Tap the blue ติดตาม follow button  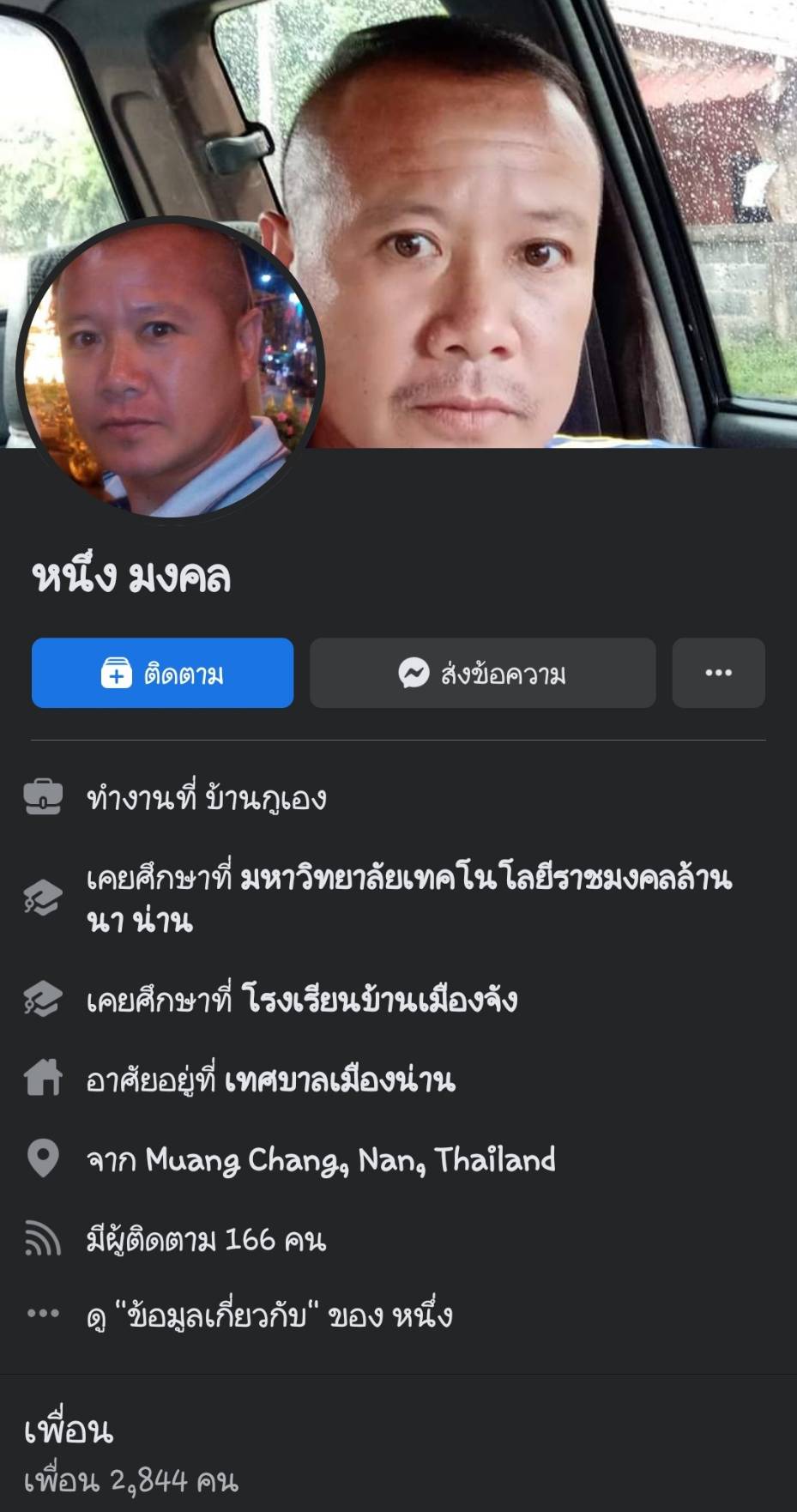pyautogui.click(x=162, y=673)
